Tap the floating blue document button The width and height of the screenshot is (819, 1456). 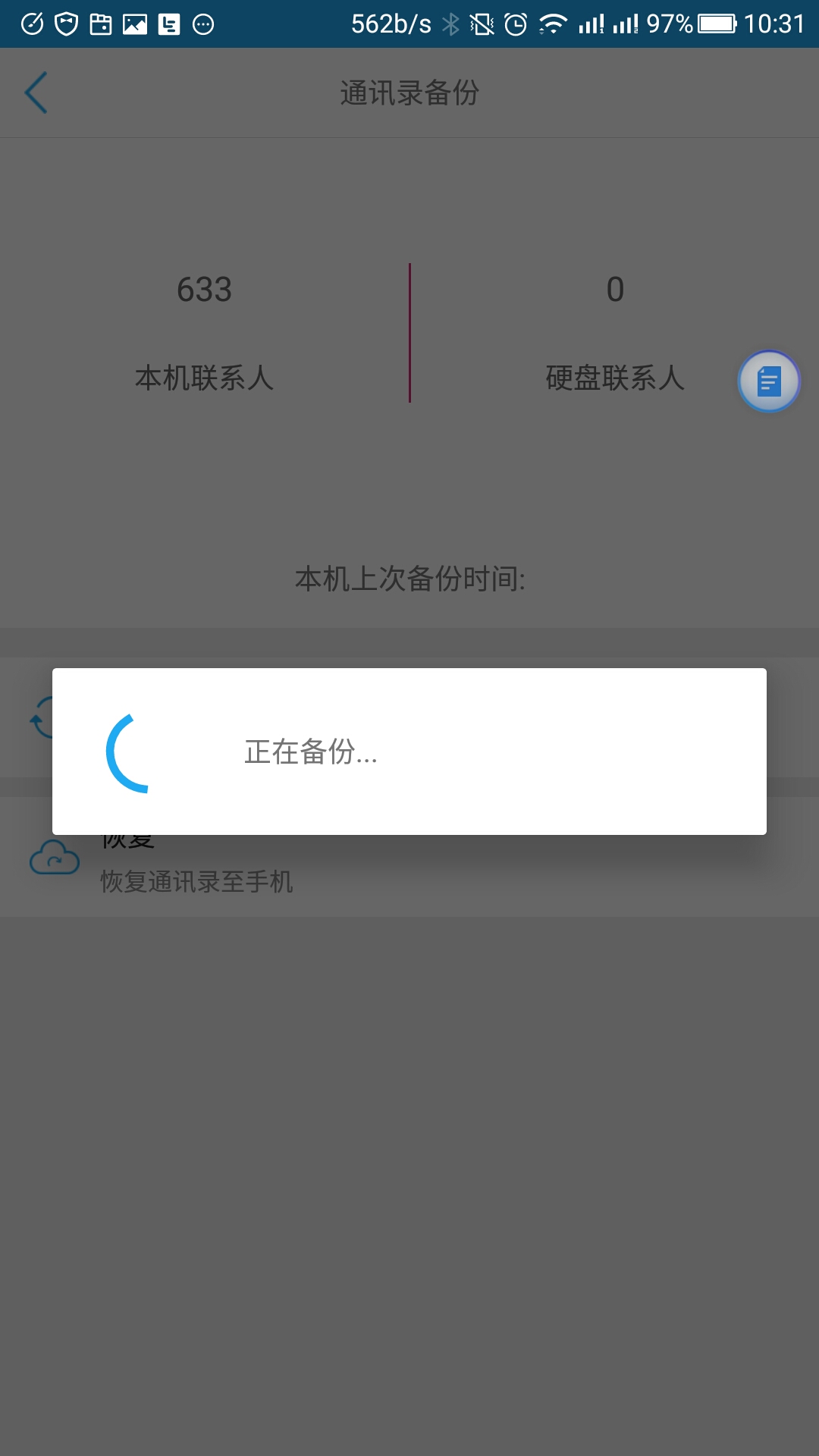pos(769,381)
